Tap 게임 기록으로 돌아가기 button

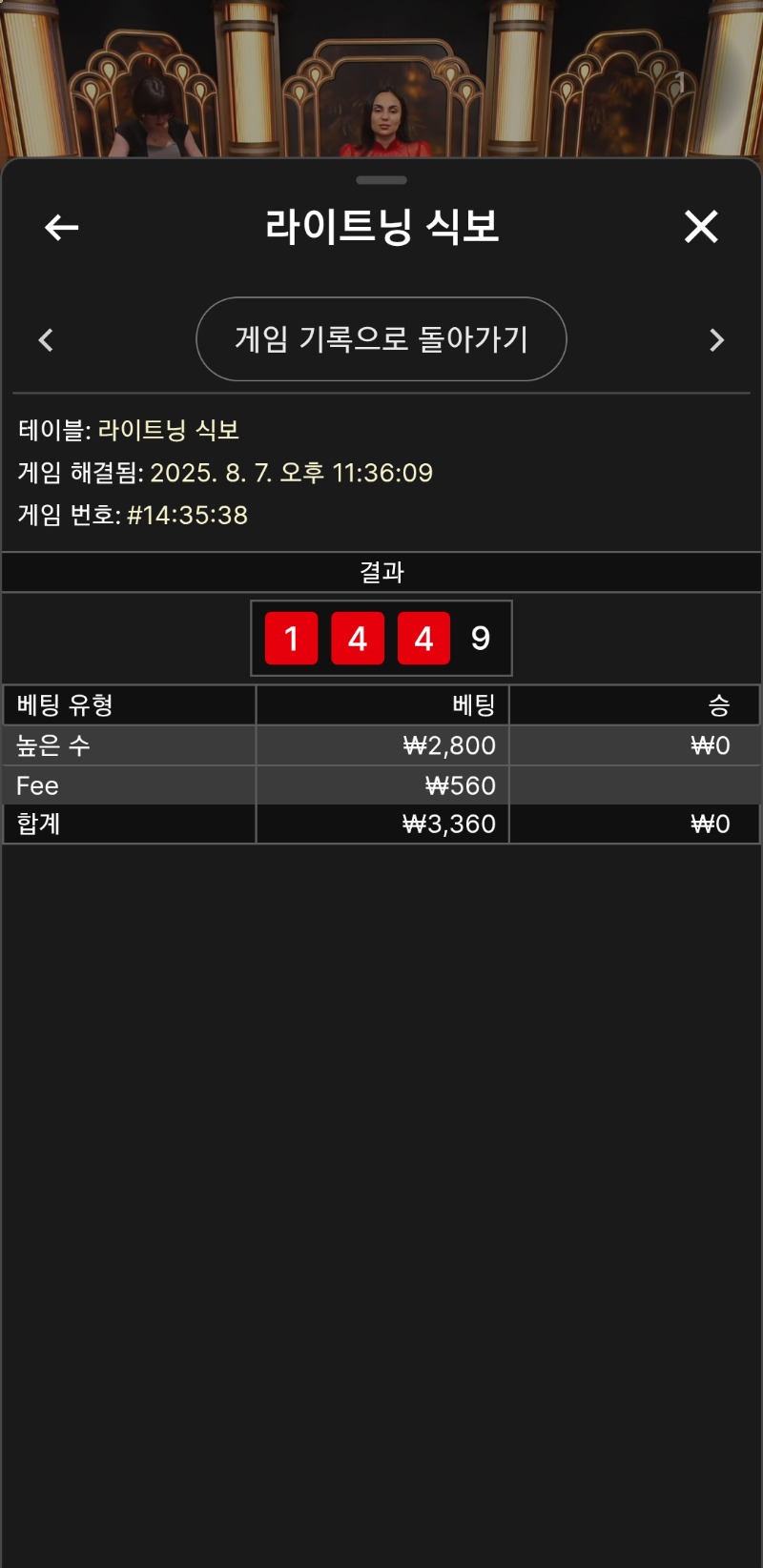point(381,339)
